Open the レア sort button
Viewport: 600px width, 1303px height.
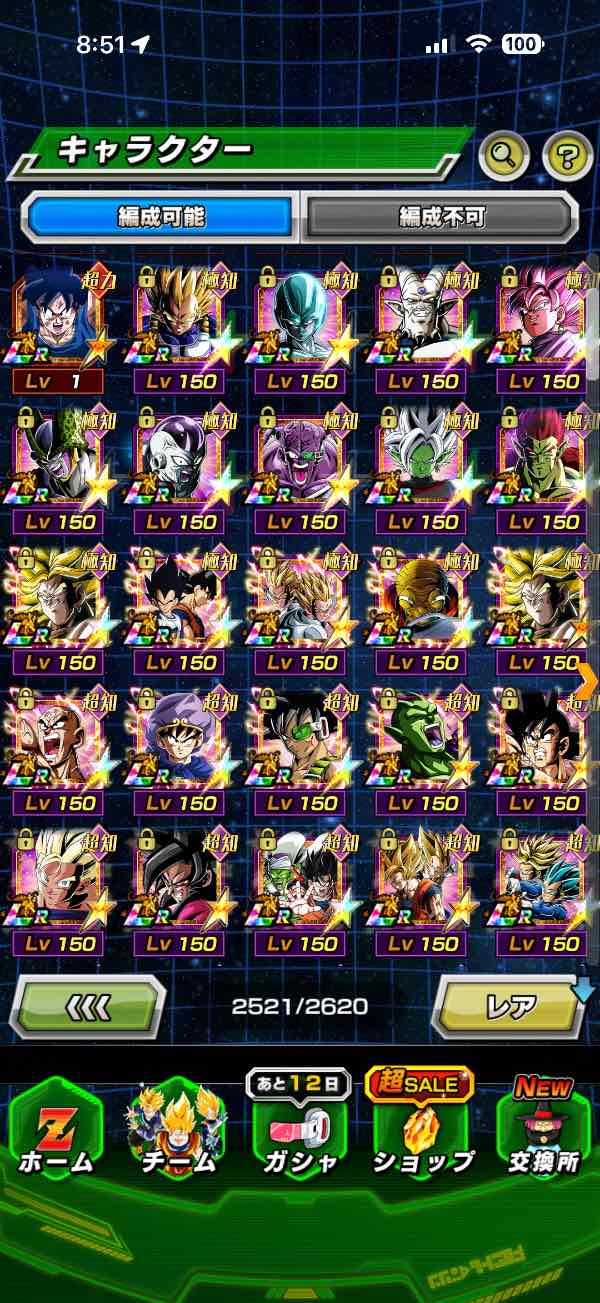click(x=510, y=1006)
